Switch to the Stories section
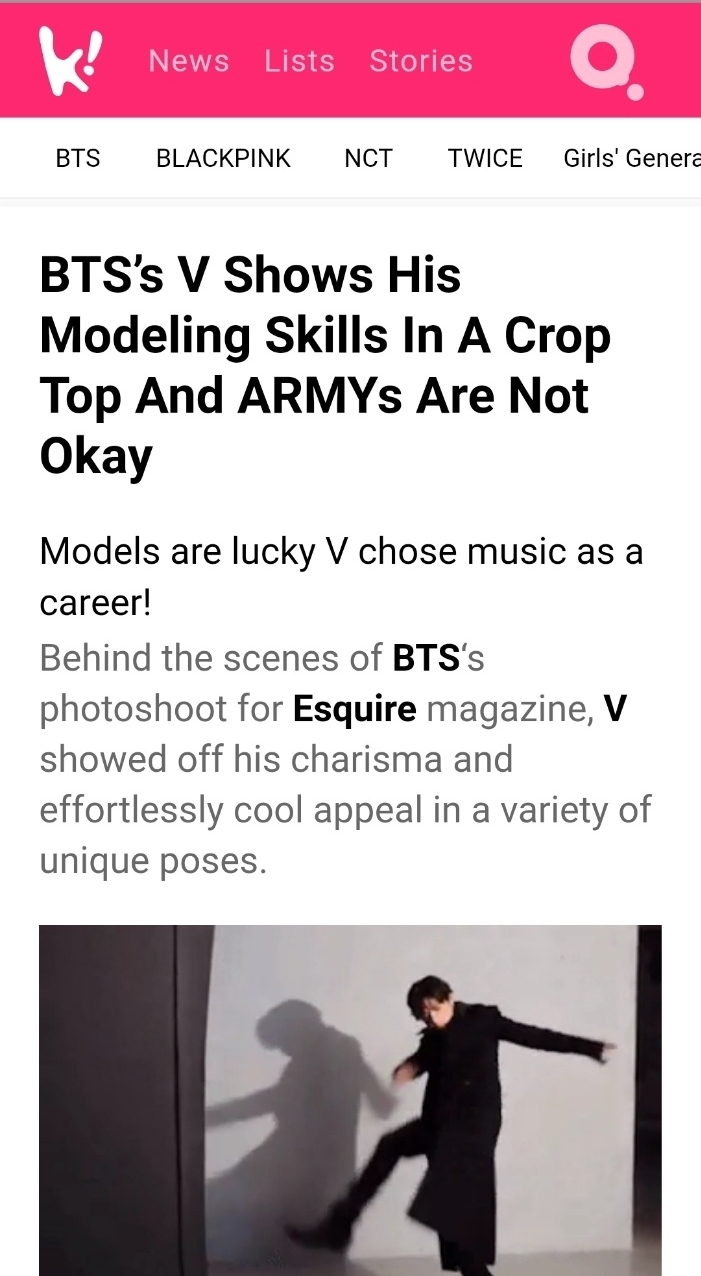Viewport: 701px width, 1276px height. (421, 61)
